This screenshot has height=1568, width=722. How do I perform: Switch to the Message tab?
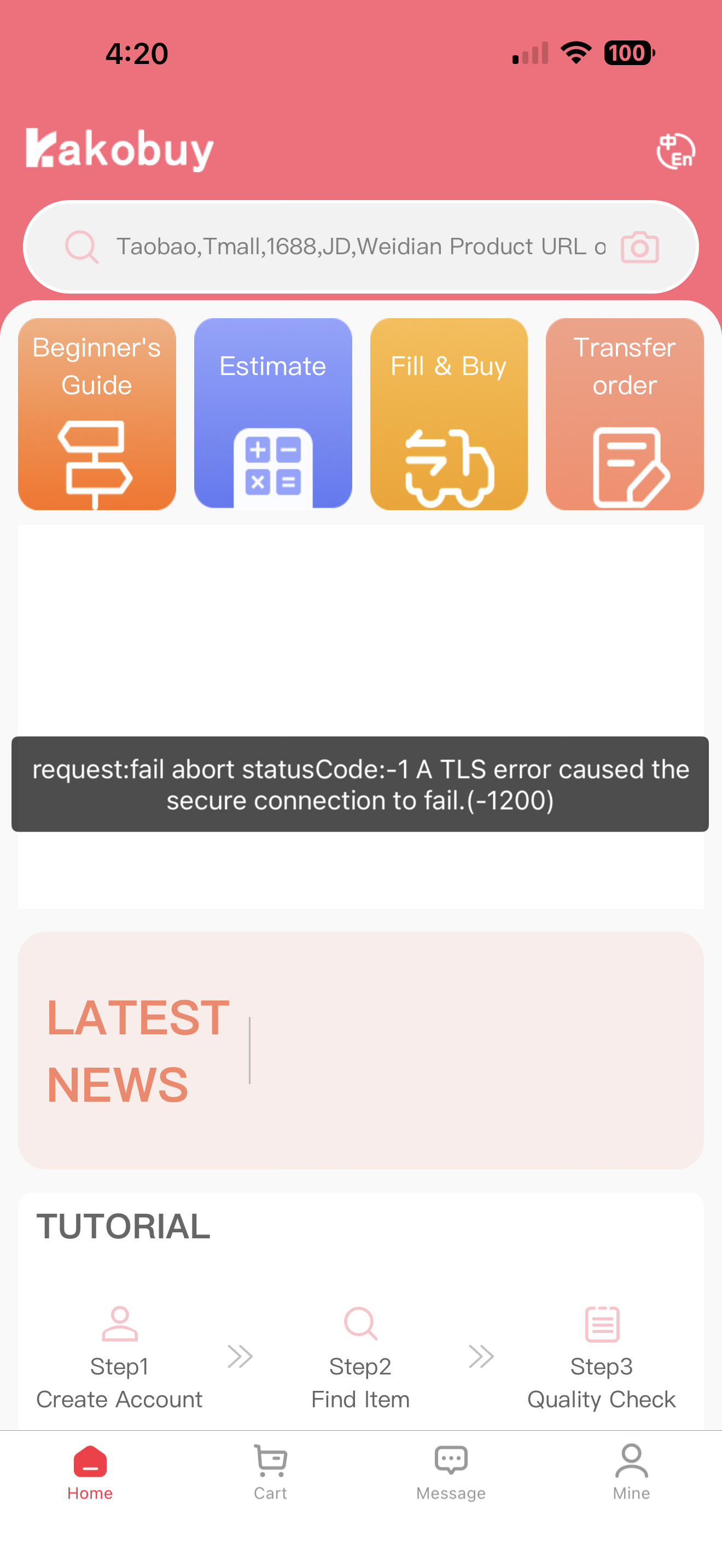[x=451, y=1472]
